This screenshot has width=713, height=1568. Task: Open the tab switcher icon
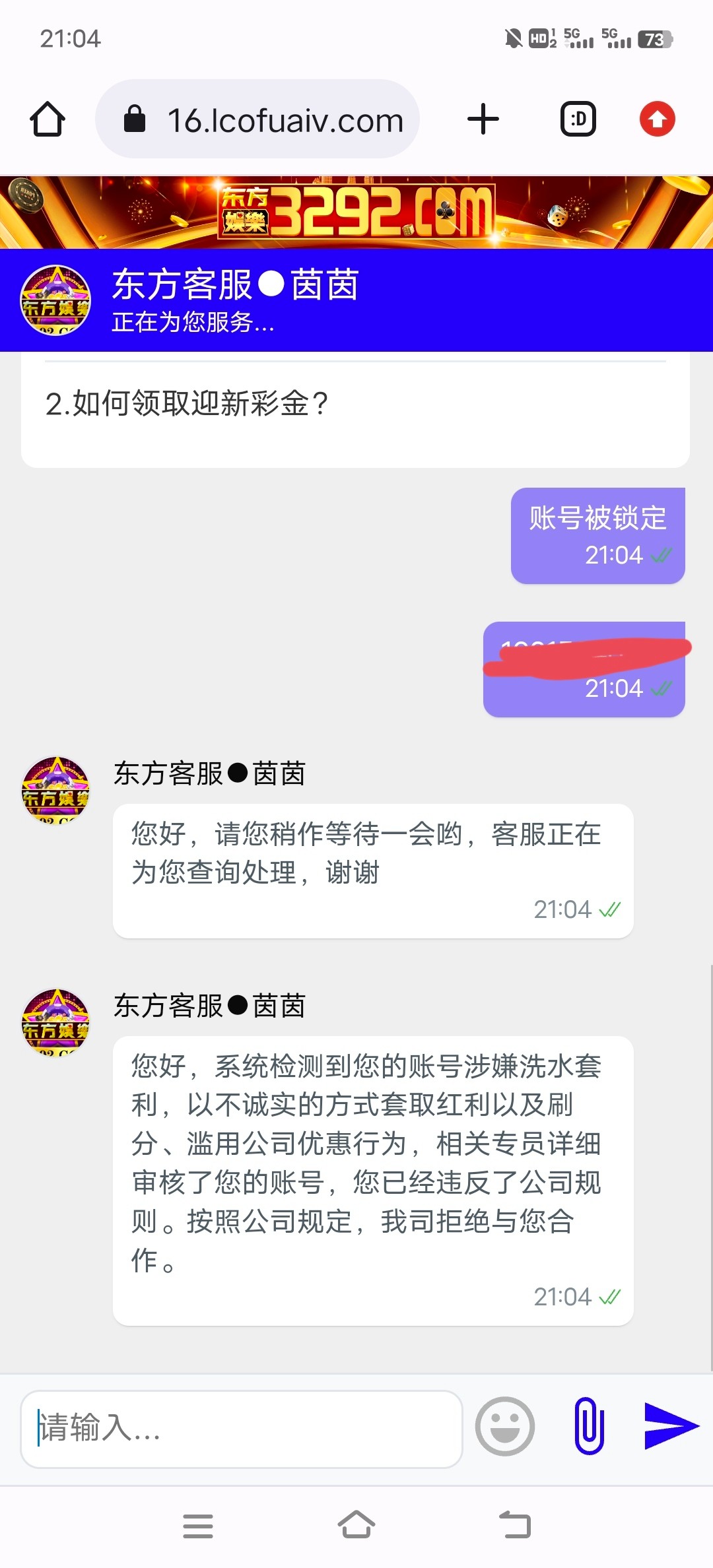click(578, 119)
